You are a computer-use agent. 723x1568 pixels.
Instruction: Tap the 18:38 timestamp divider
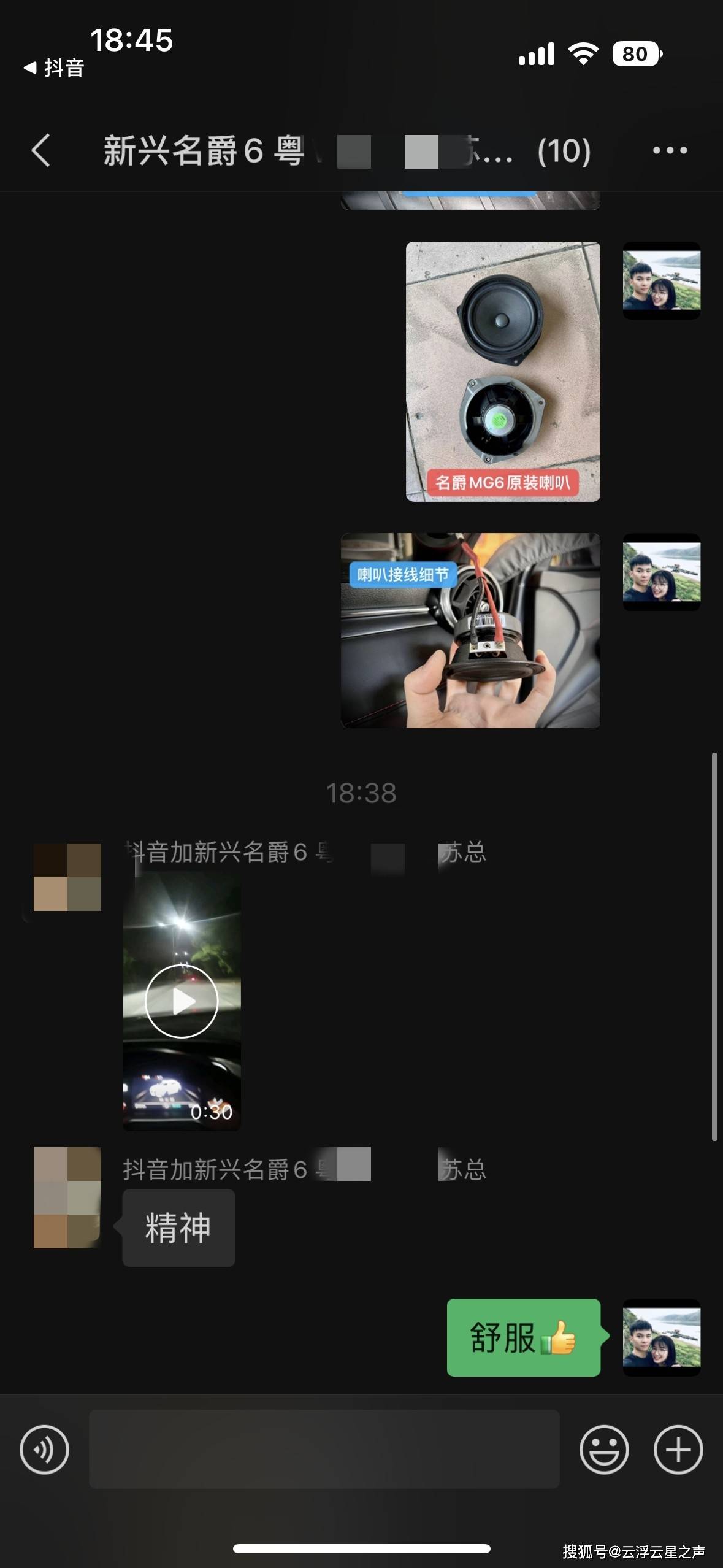pos(361,793)
